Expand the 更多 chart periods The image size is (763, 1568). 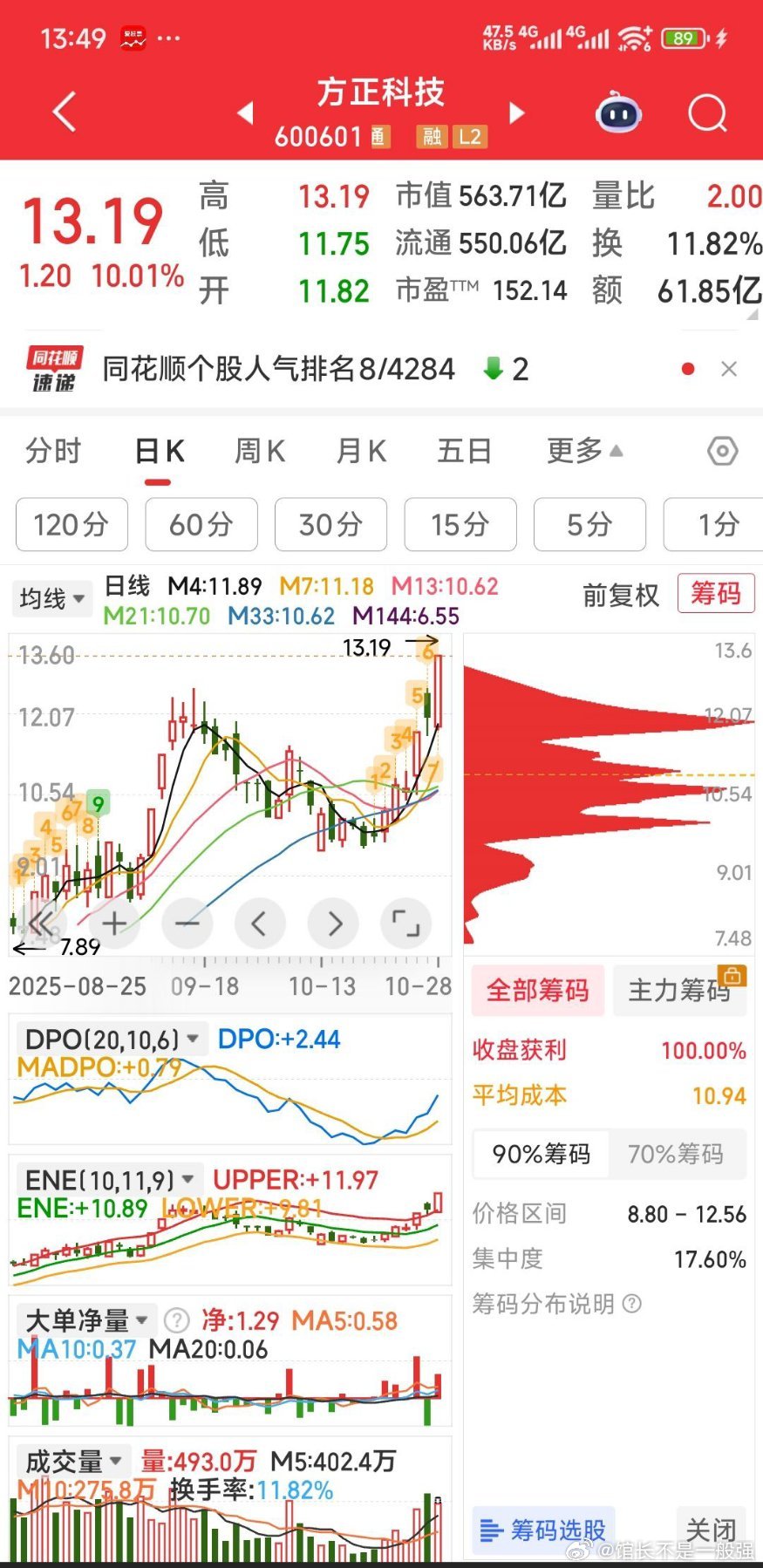[584, 451]
